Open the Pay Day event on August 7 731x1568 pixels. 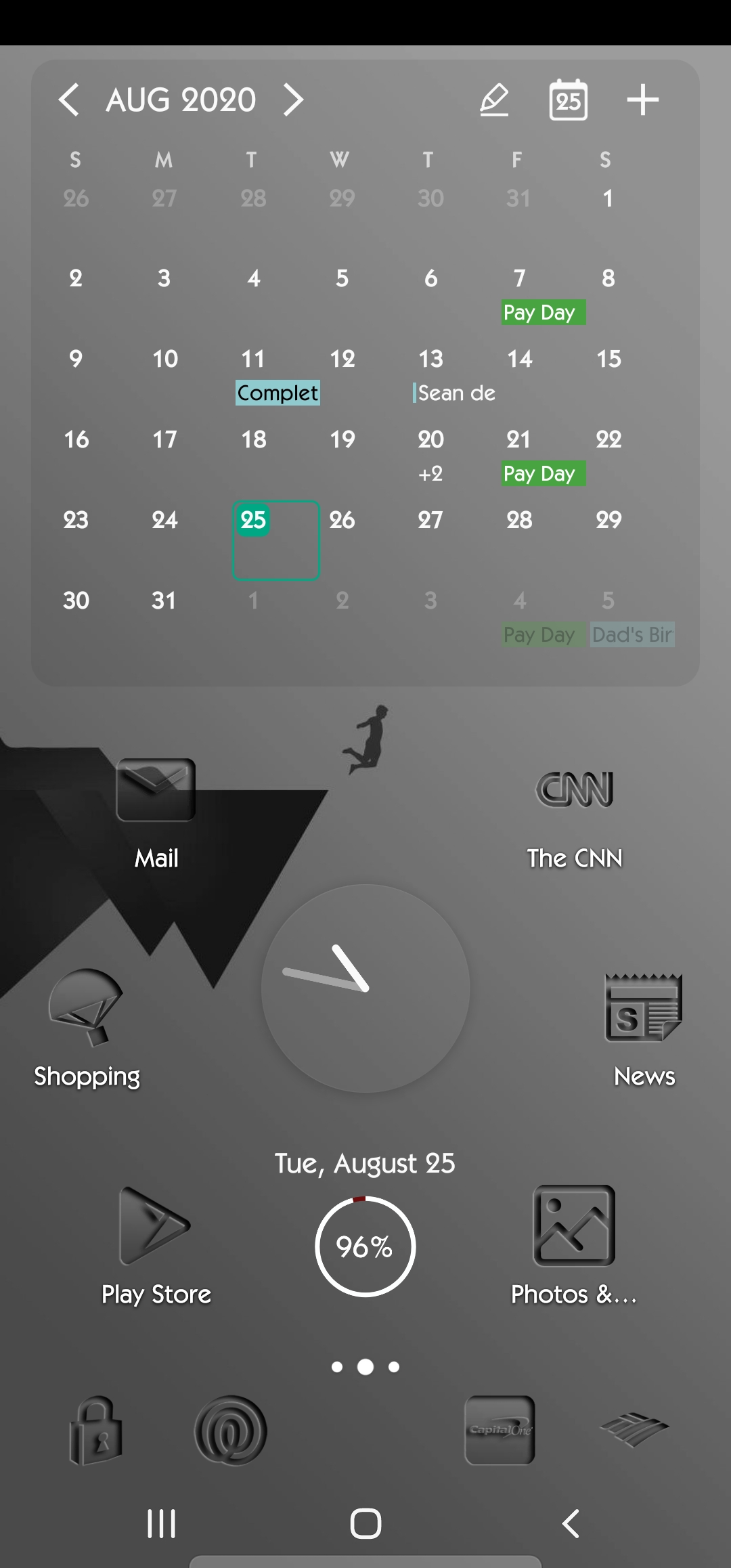543,313
